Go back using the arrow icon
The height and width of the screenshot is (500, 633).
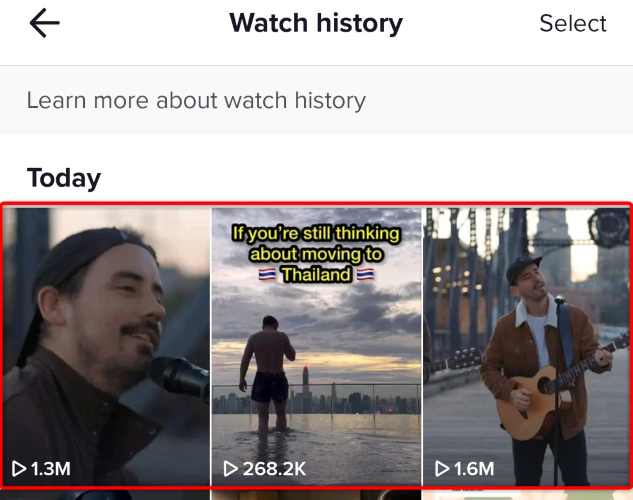[x=44, y=23]
